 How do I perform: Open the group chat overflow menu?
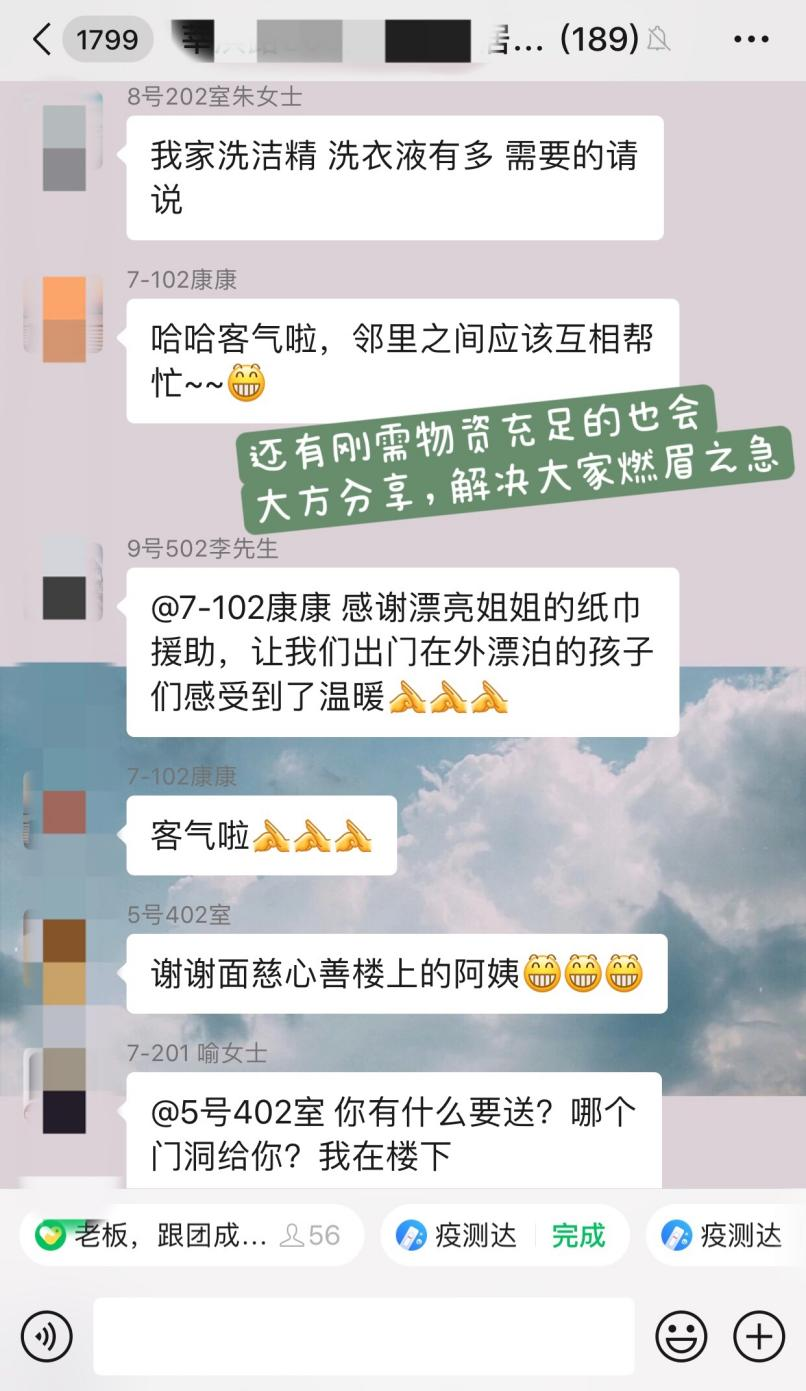point(751,40)
